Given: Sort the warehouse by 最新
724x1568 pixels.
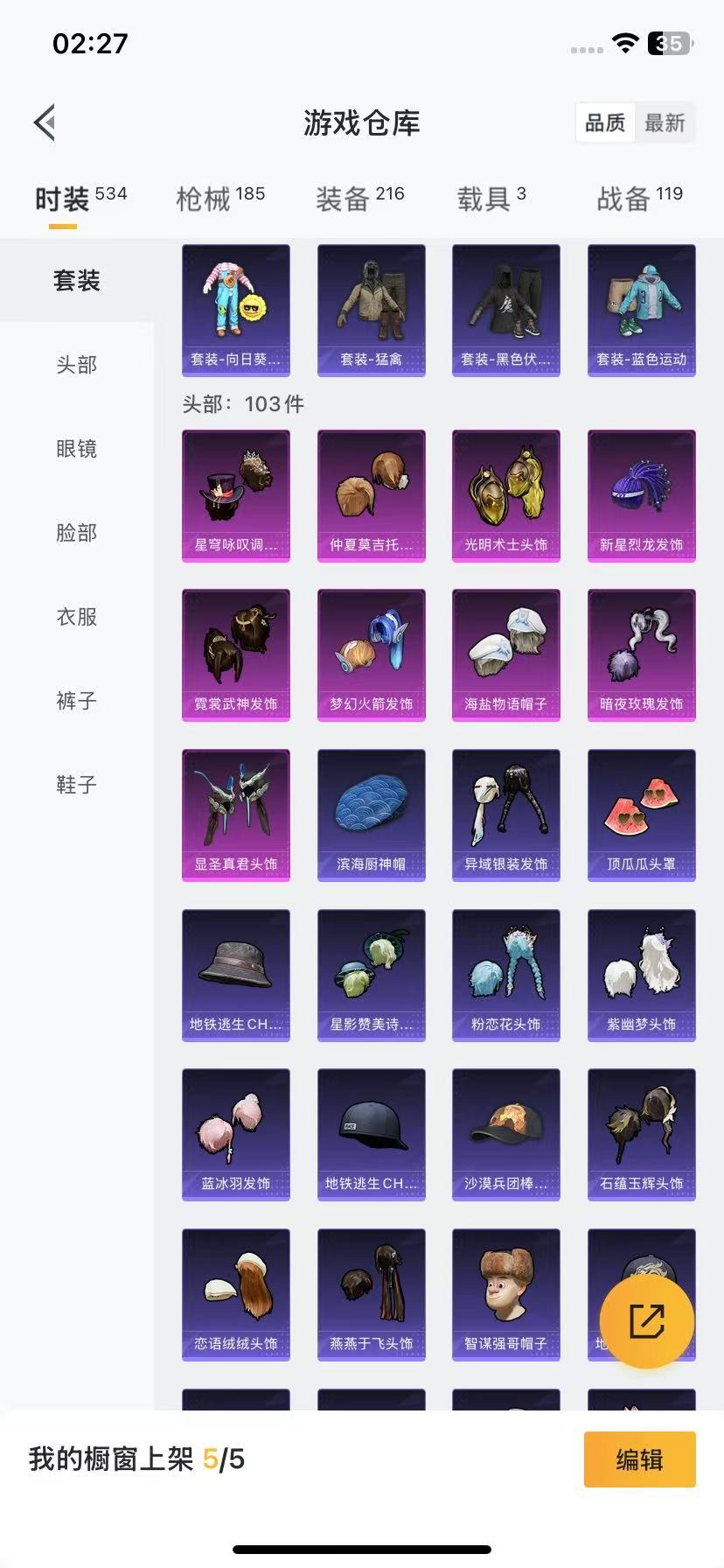Looking at the screenshot, I should [665, 122].
